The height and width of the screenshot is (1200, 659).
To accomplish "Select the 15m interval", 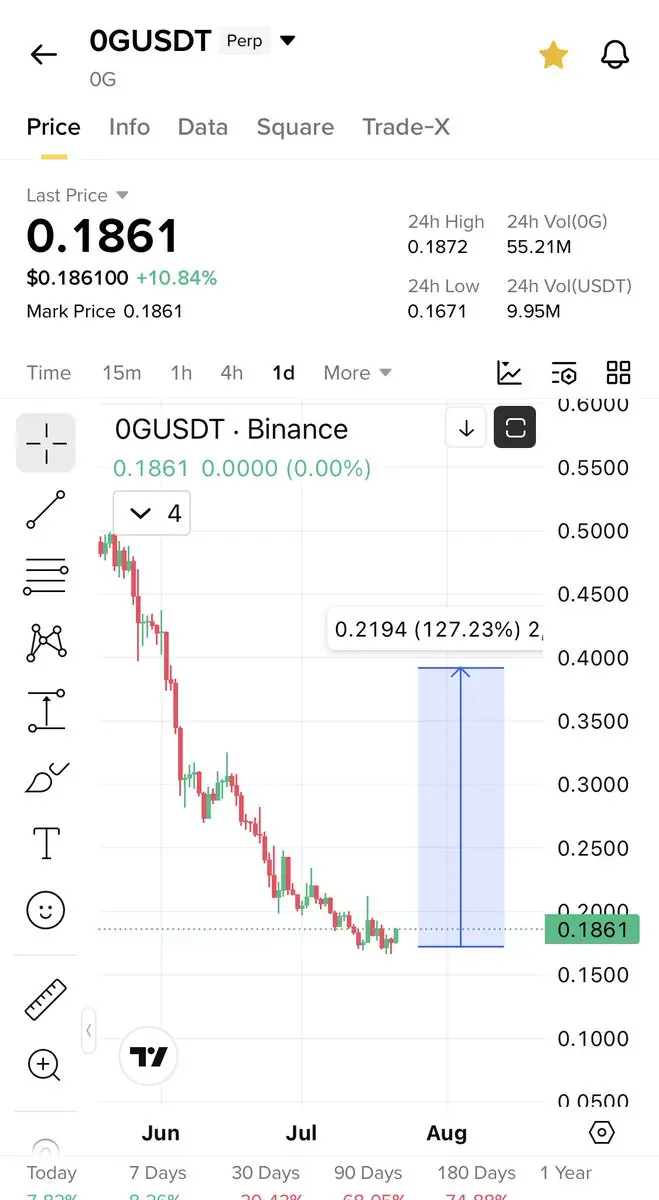I will point(122,373).
